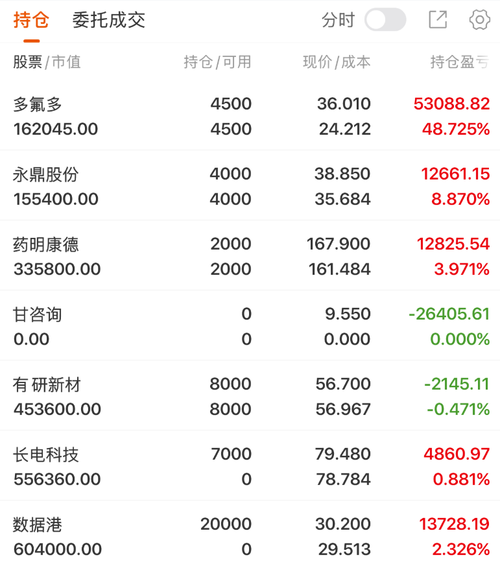This screenshot has width=500, height=562.
Task: Select the 持仓 tab
Action: [x=31, y=20]
